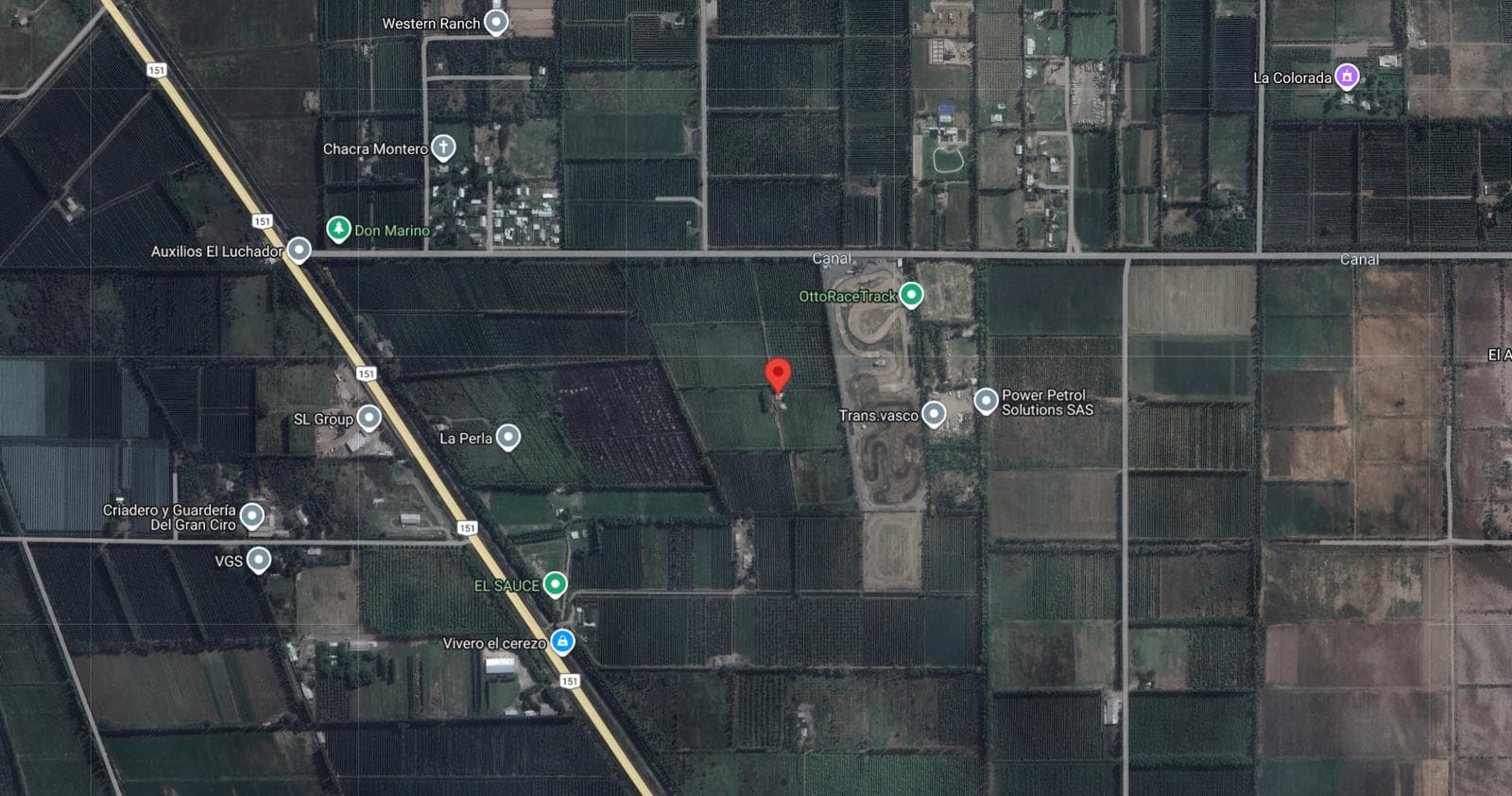Open Auxilios El Luchador marker

[x=299, y=250]
